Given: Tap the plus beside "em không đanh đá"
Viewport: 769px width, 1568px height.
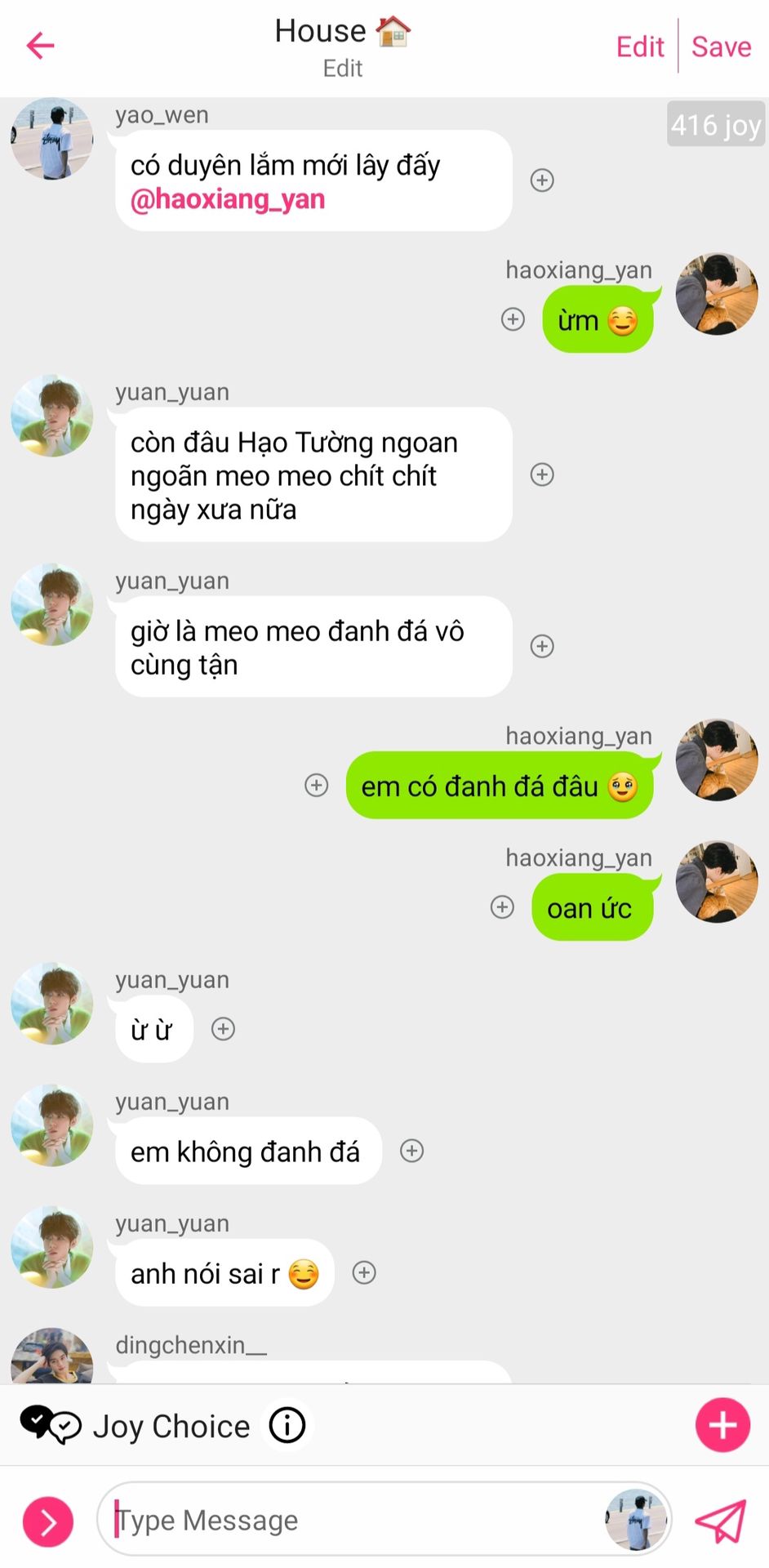Looking at the screenshot, I should 411,1151.
